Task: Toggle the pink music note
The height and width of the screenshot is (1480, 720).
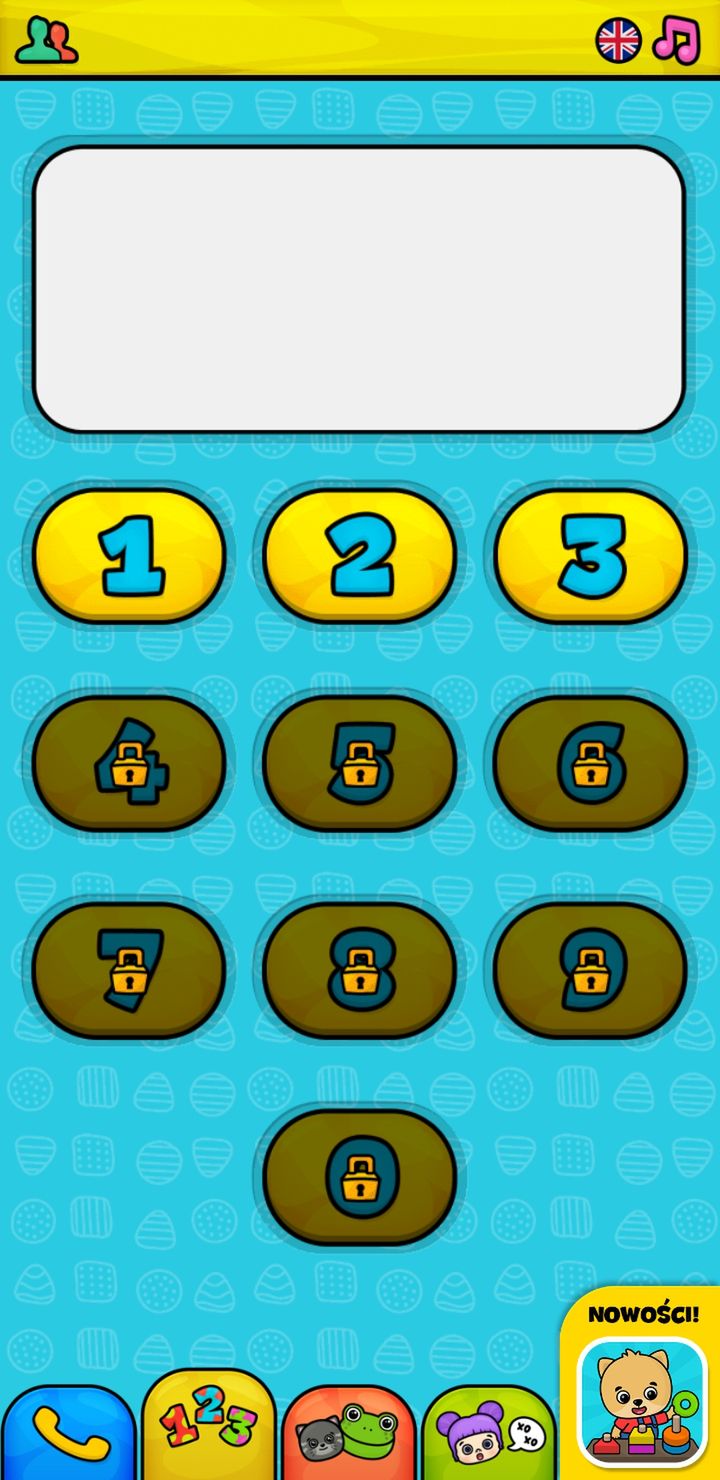Action: [x=677, y=40]
